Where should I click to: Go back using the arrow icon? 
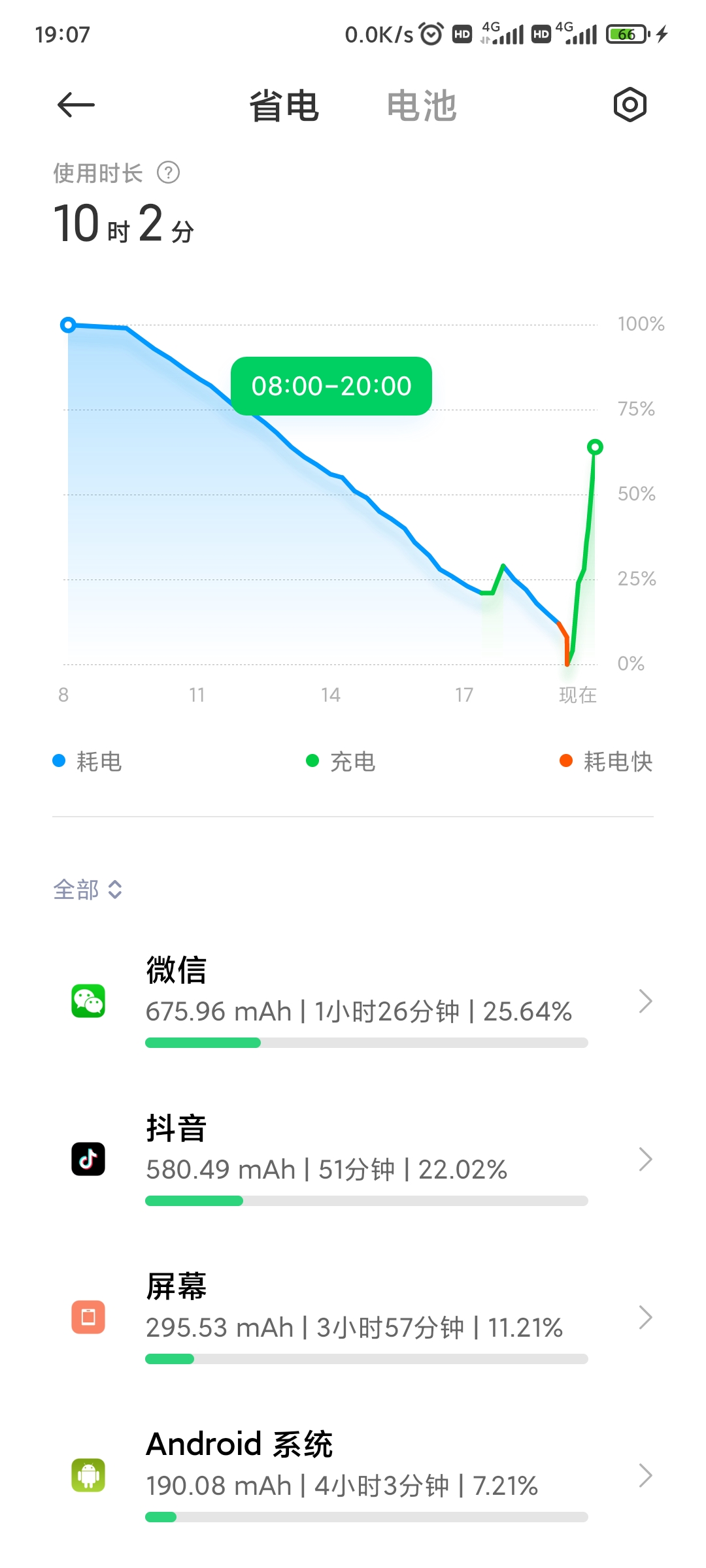[x=76, y=105]
